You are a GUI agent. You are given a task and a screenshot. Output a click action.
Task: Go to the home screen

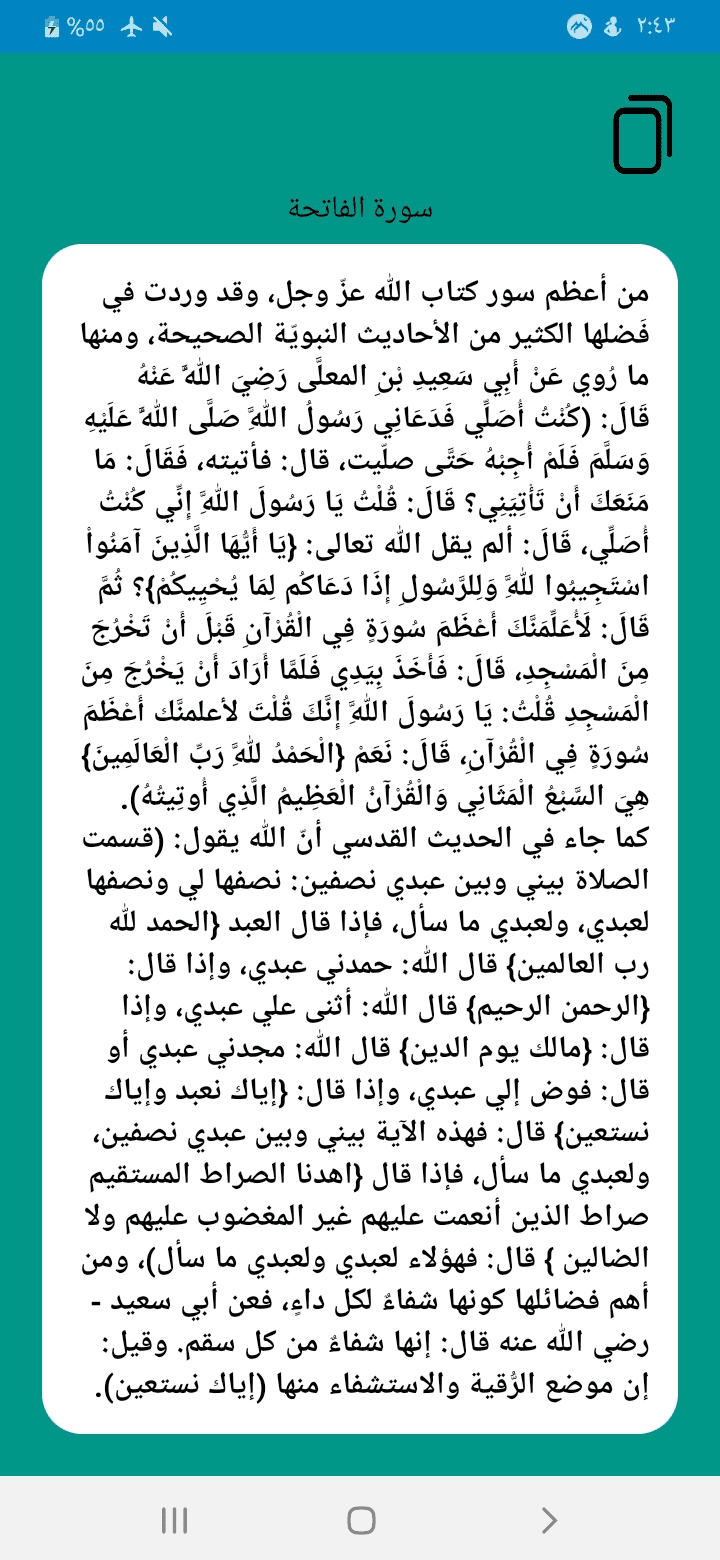[x=361, y=1520]
